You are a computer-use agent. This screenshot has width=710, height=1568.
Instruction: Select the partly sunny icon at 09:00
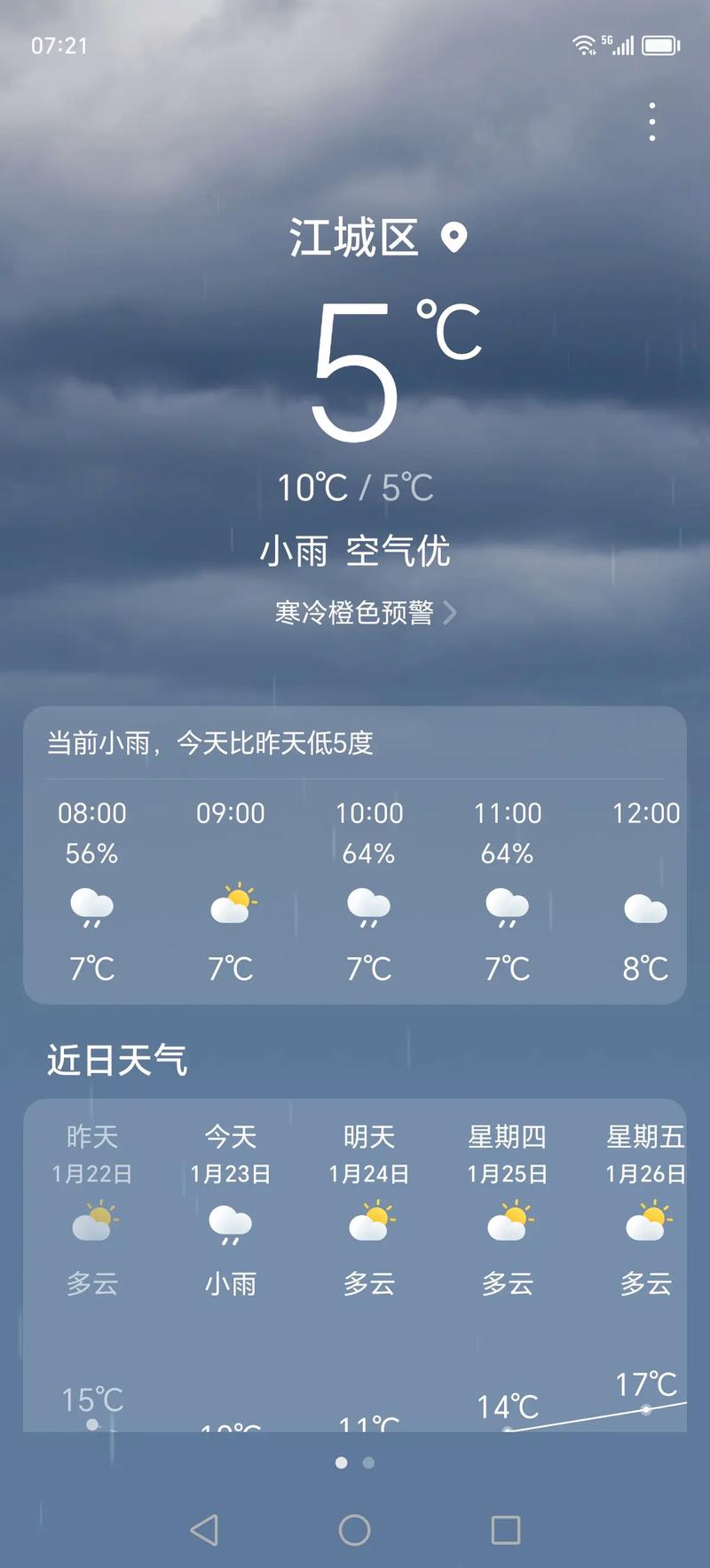(x=231, y=903)
